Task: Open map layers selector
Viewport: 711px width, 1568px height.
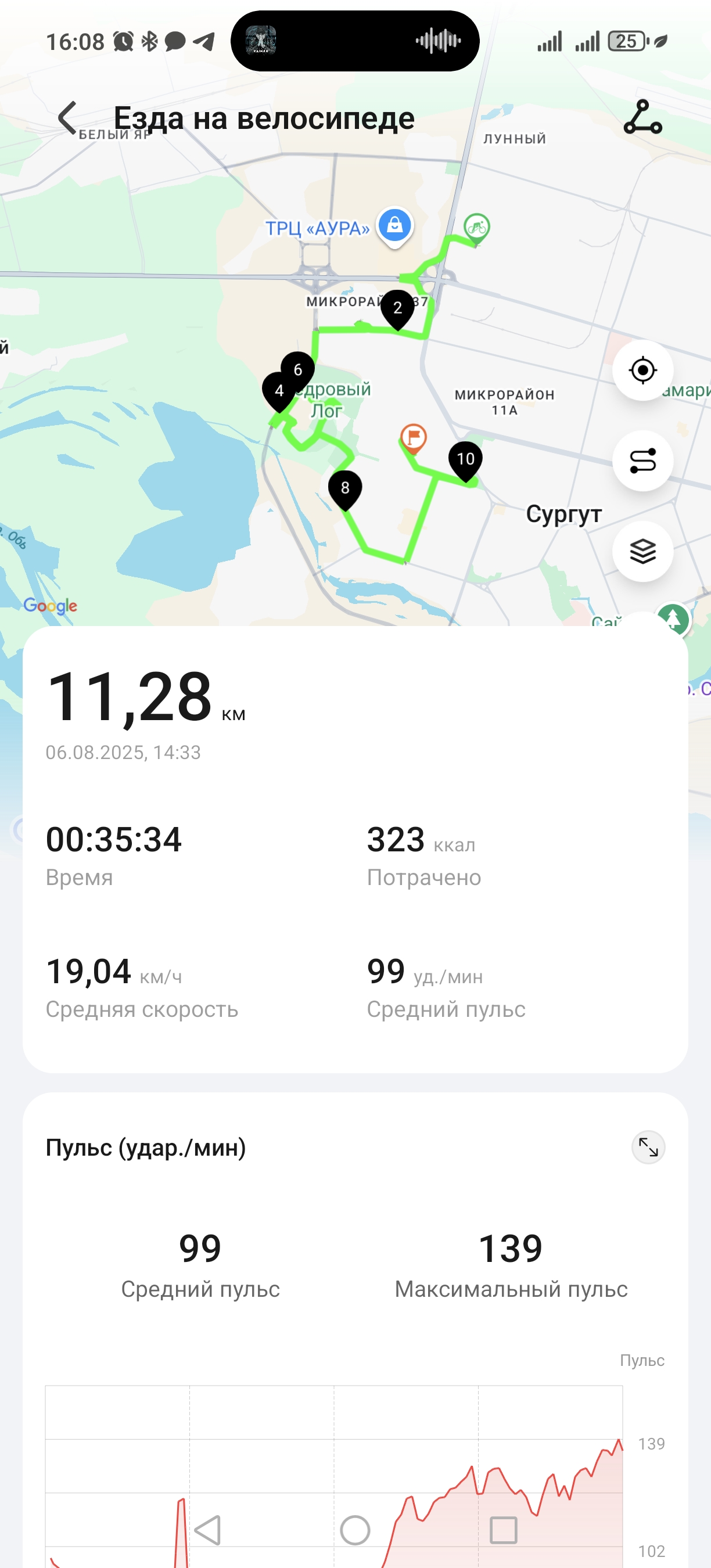Action: tap(643, 552)
